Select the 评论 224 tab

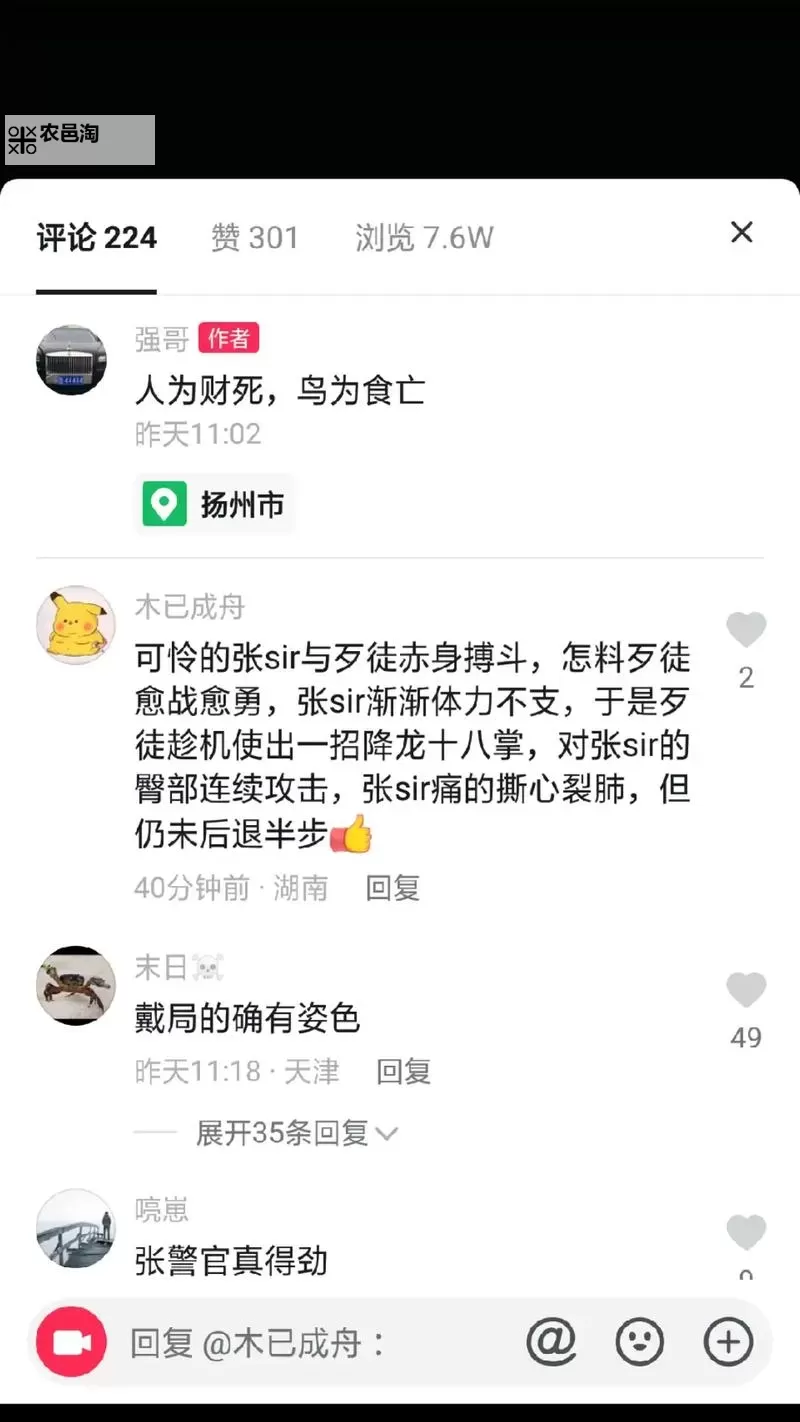tap(97, 237)
